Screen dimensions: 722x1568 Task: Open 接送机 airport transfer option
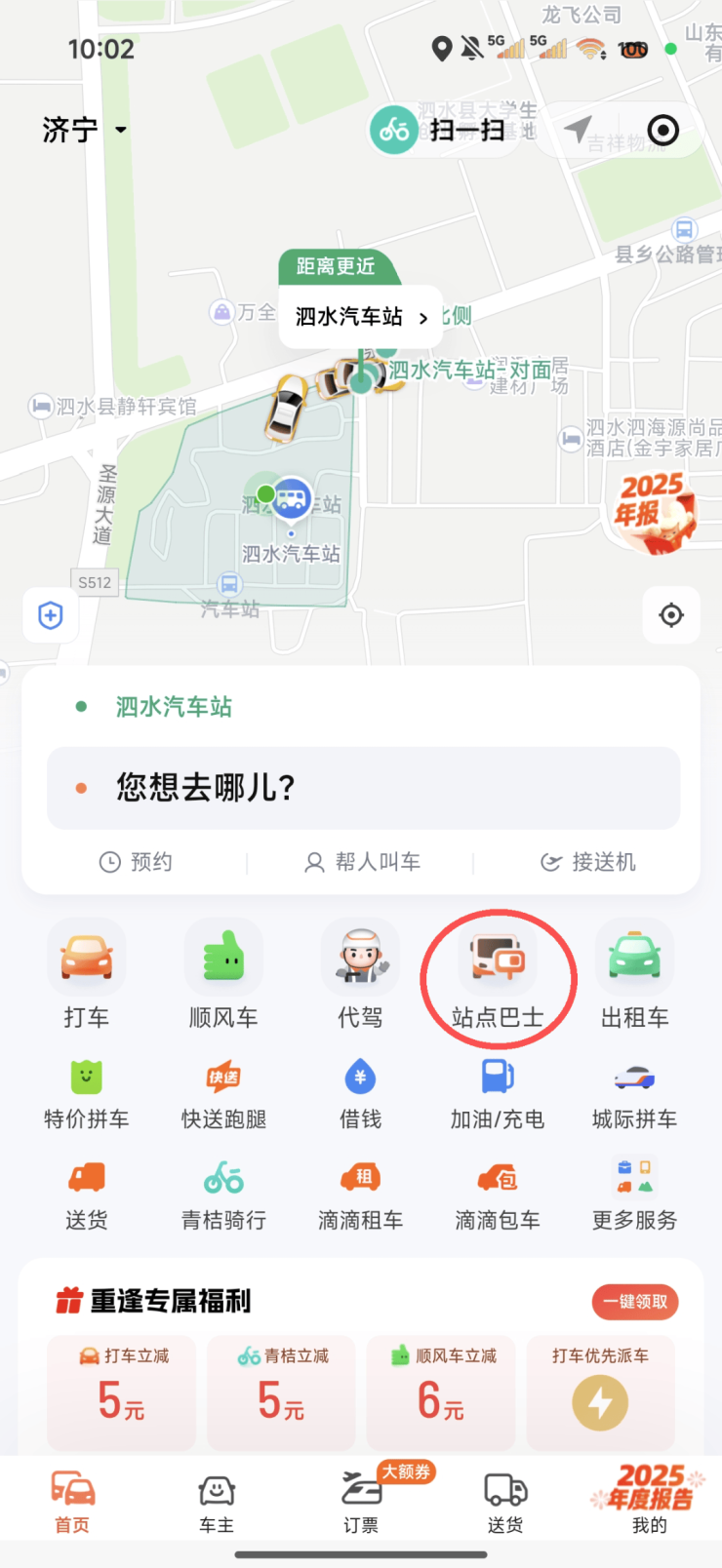(588, 862)
